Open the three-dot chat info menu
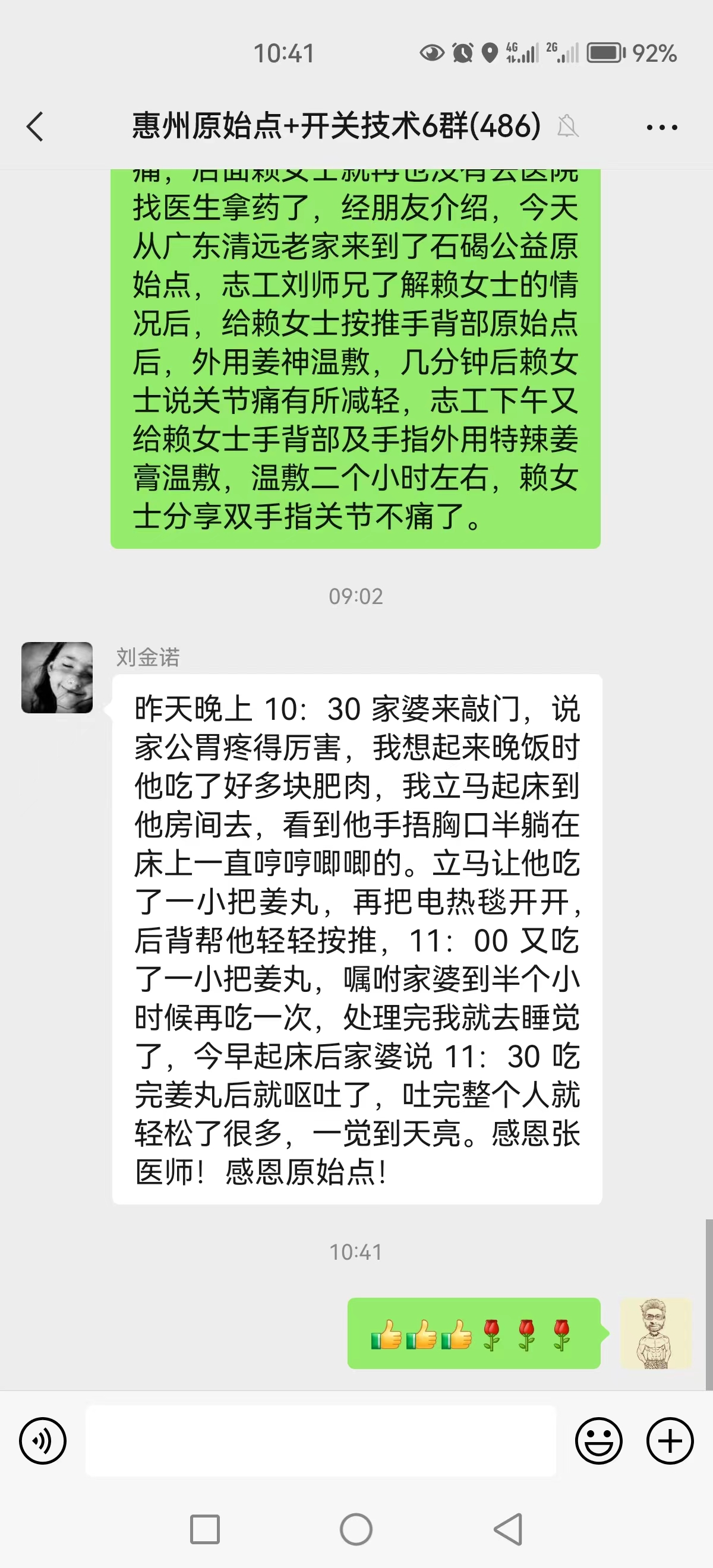This screenshot has height=1568, width=713. [x=662, y=127]
